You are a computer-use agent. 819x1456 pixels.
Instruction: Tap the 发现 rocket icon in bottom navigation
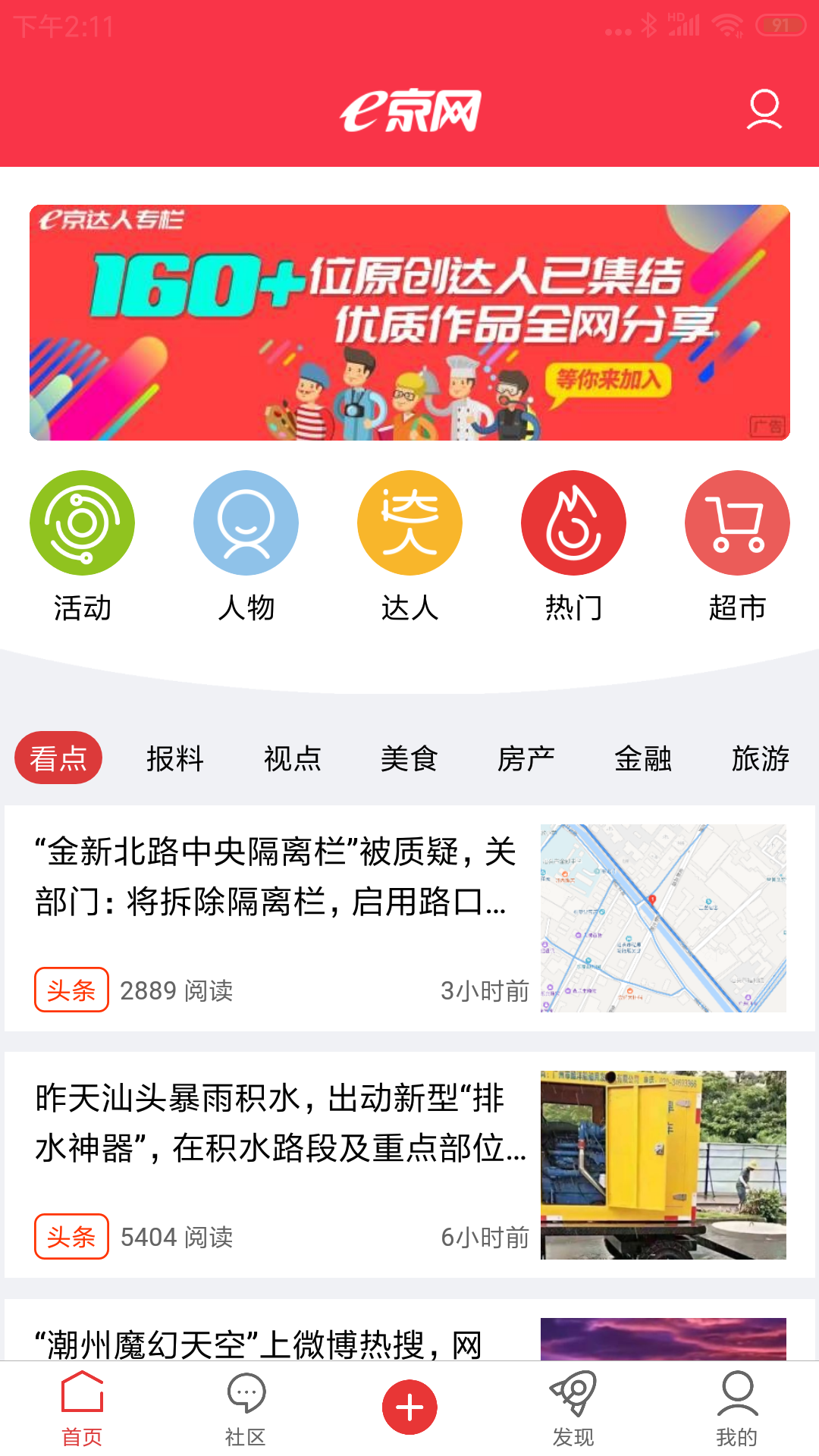573,1407
